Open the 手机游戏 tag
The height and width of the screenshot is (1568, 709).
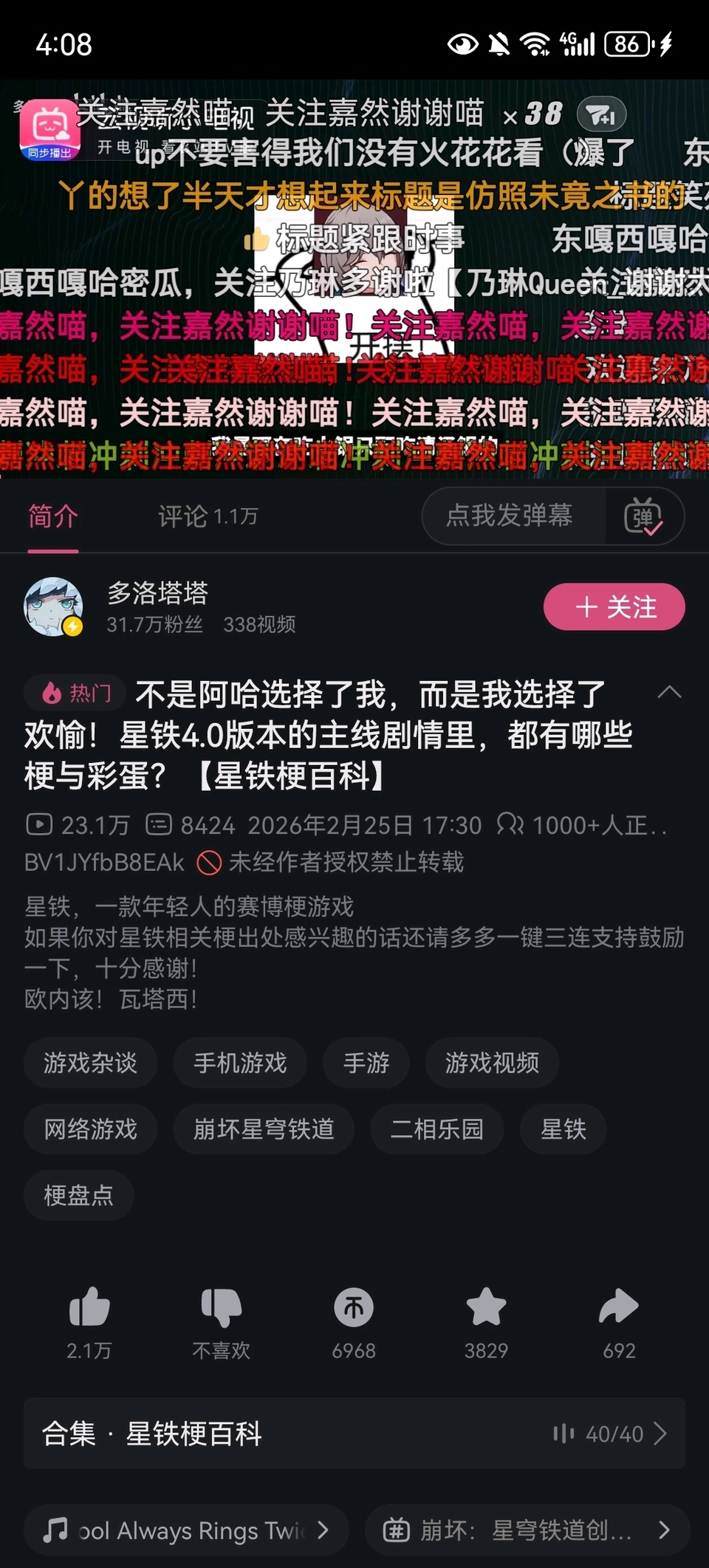point(240,1063)
